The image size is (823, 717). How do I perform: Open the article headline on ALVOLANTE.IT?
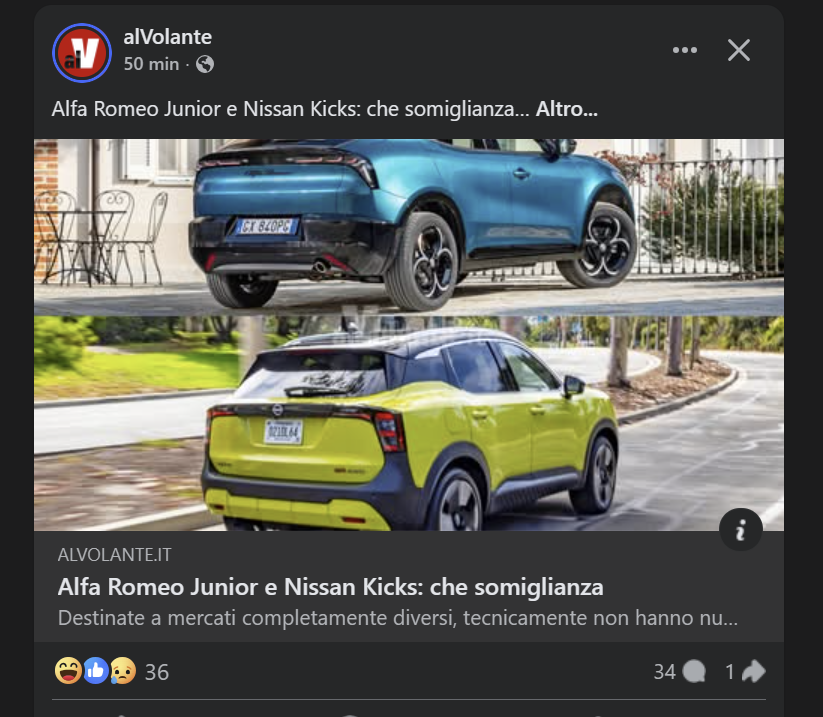pos(330,586)
